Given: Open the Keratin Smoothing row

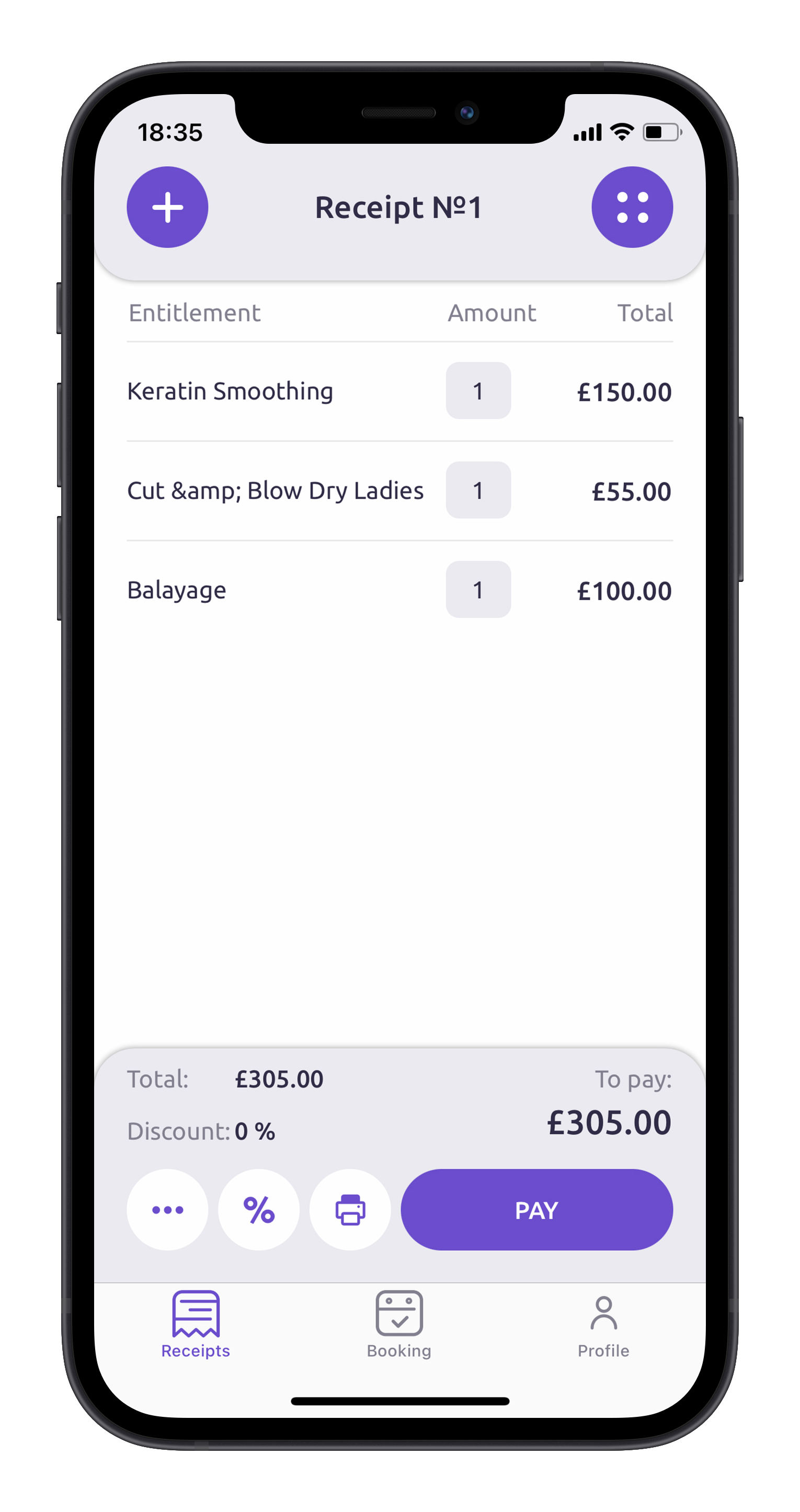Looking at the screenshot, I should coord(399,392).
